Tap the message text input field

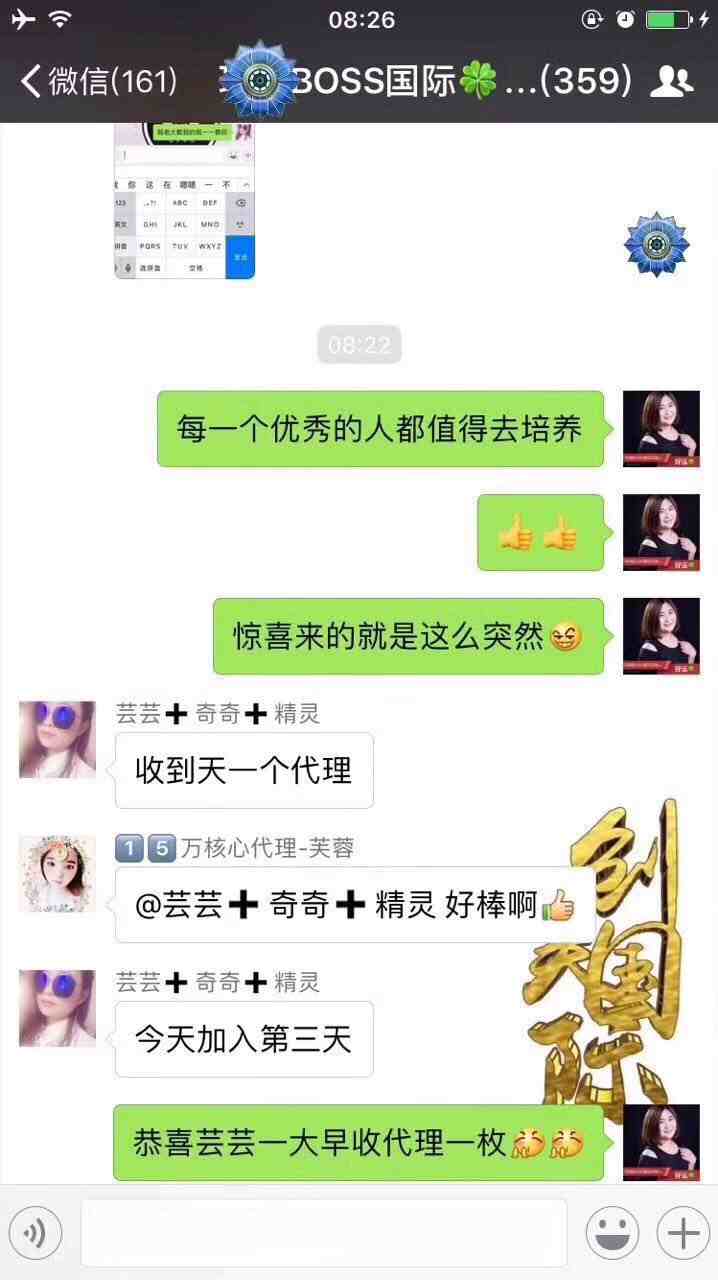(x=323, y=1233)
